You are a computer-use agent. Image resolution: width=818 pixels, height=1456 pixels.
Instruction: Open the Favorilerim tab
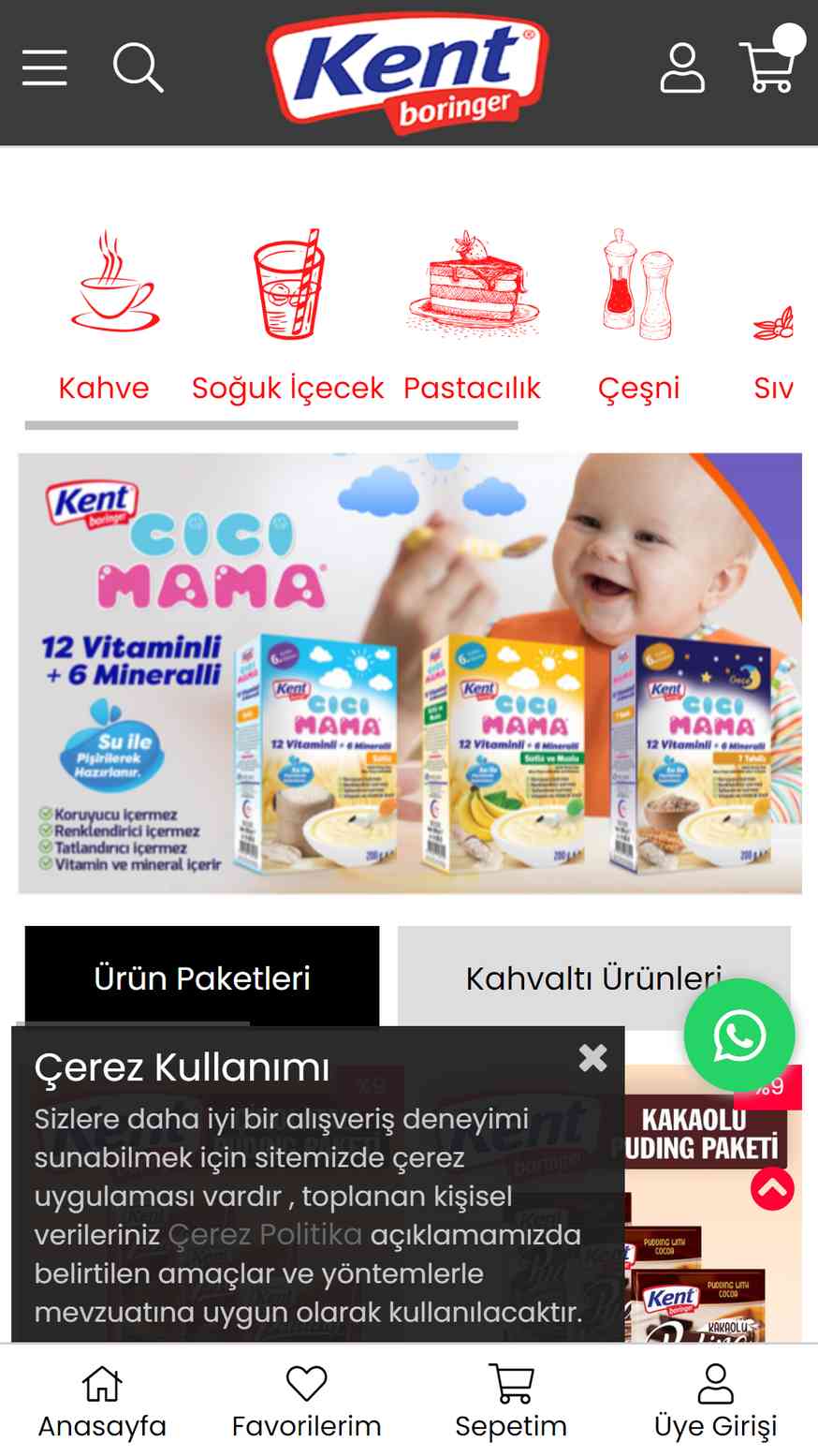coord(307,1401)
